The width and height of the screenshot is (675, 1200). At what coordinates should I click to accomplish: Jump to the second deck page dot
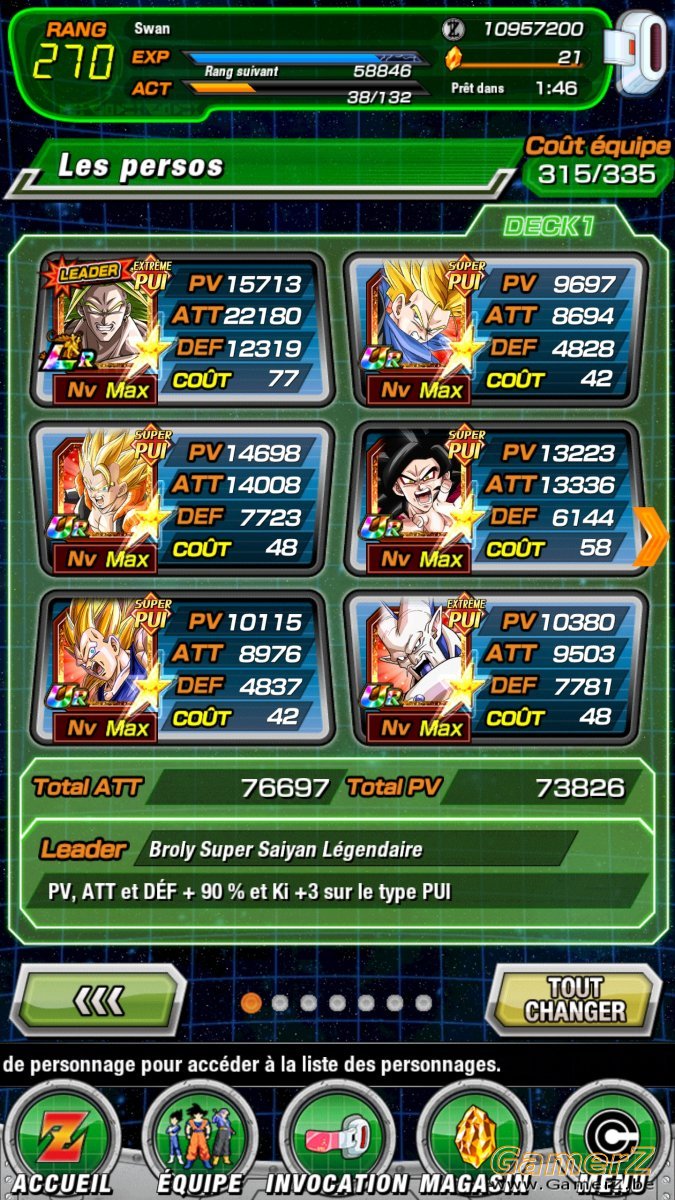280,1002
